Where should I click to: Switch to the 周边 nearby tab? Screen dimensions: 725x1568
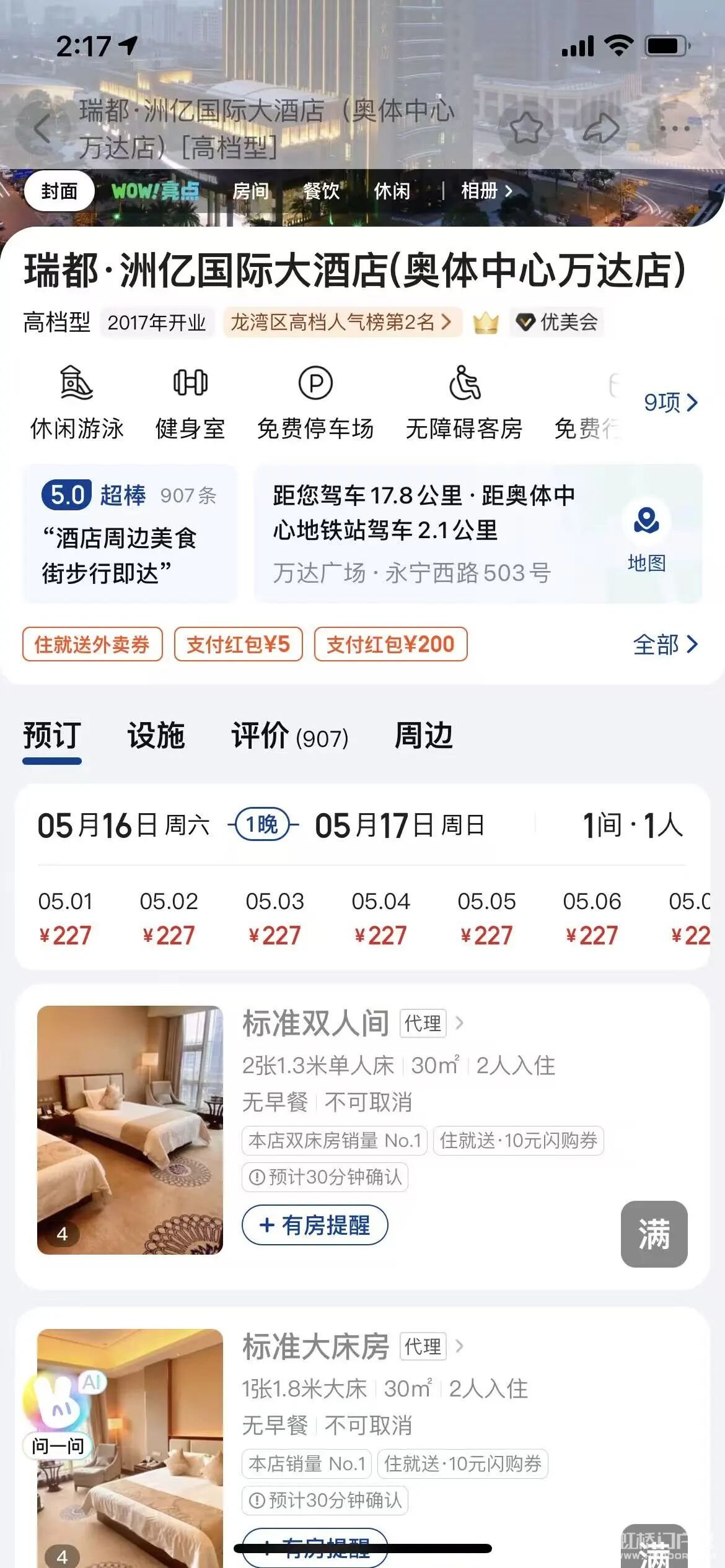[x=424, y=736]
